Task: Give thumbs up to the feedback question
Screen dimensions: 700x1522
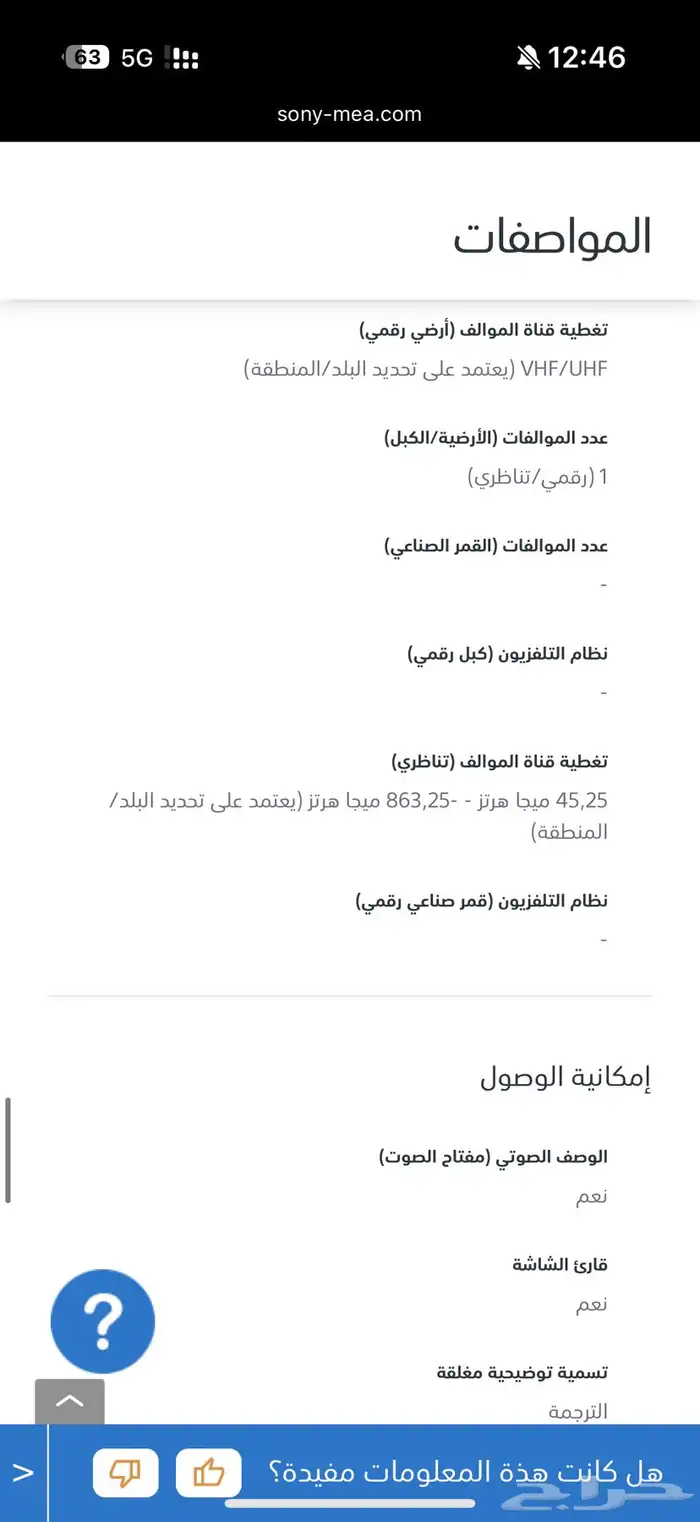Action: pos(208,1473)
